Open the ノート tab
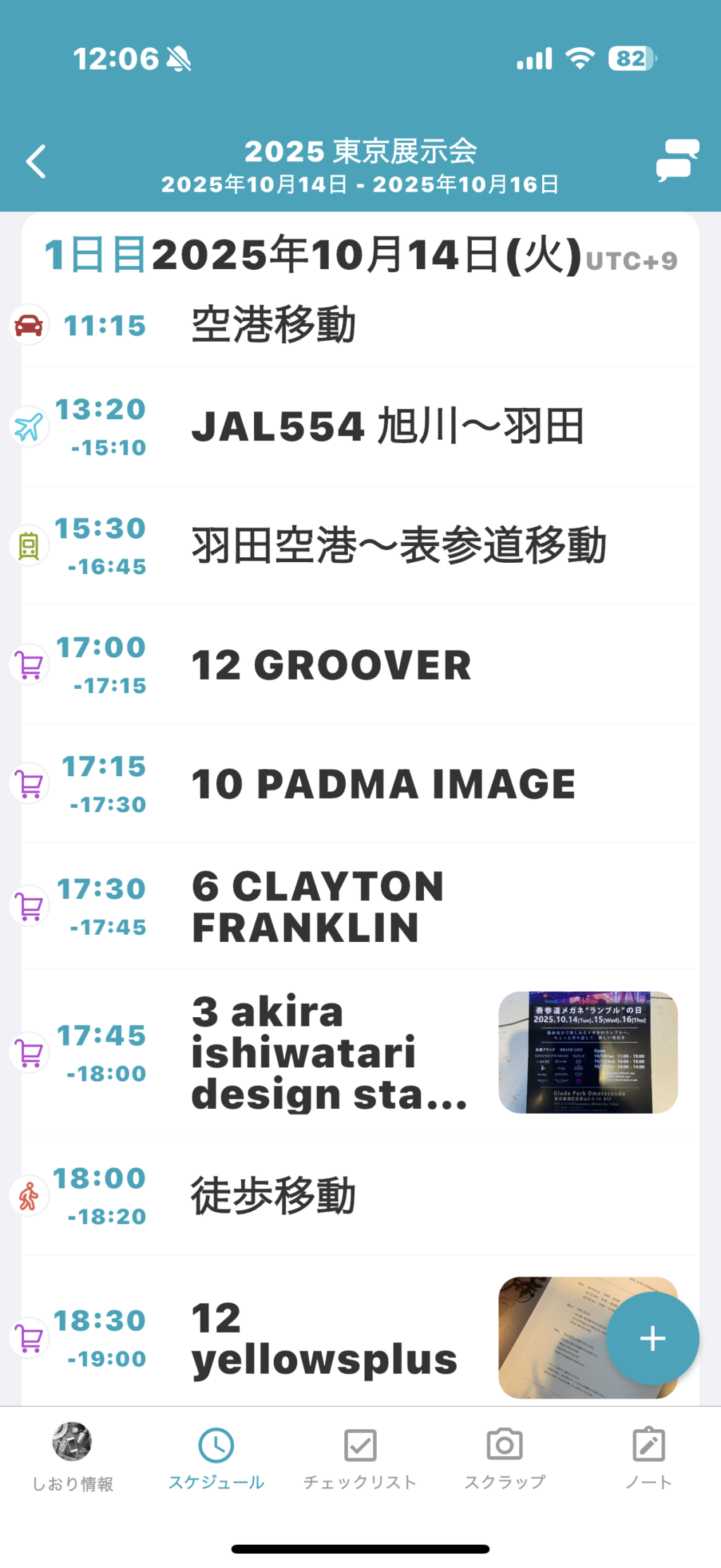Viewport: 721px width, 1568px height. 648,1457
